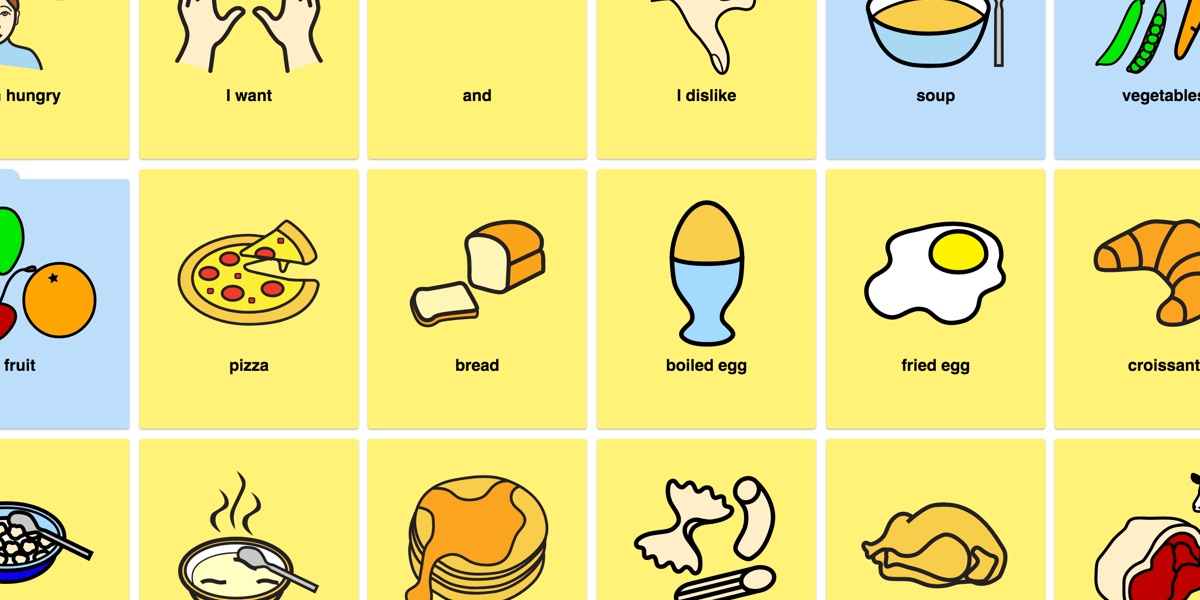Choose the tile showing pasta shapes
The image size is (1200, 600).
click(x=706, y=530)
